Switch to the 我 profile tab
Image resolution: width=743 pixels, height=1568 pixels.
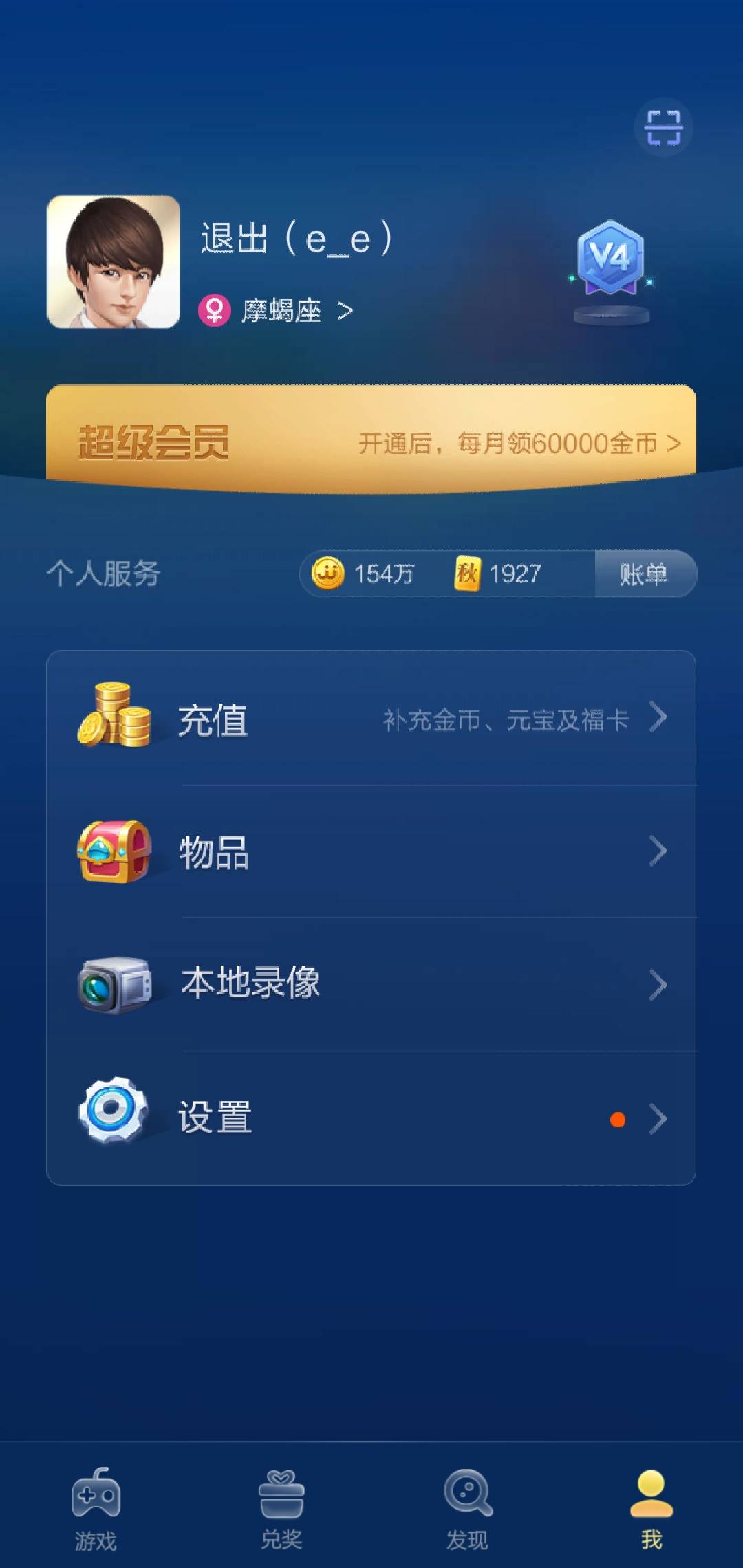click(x=650, y=1513)
